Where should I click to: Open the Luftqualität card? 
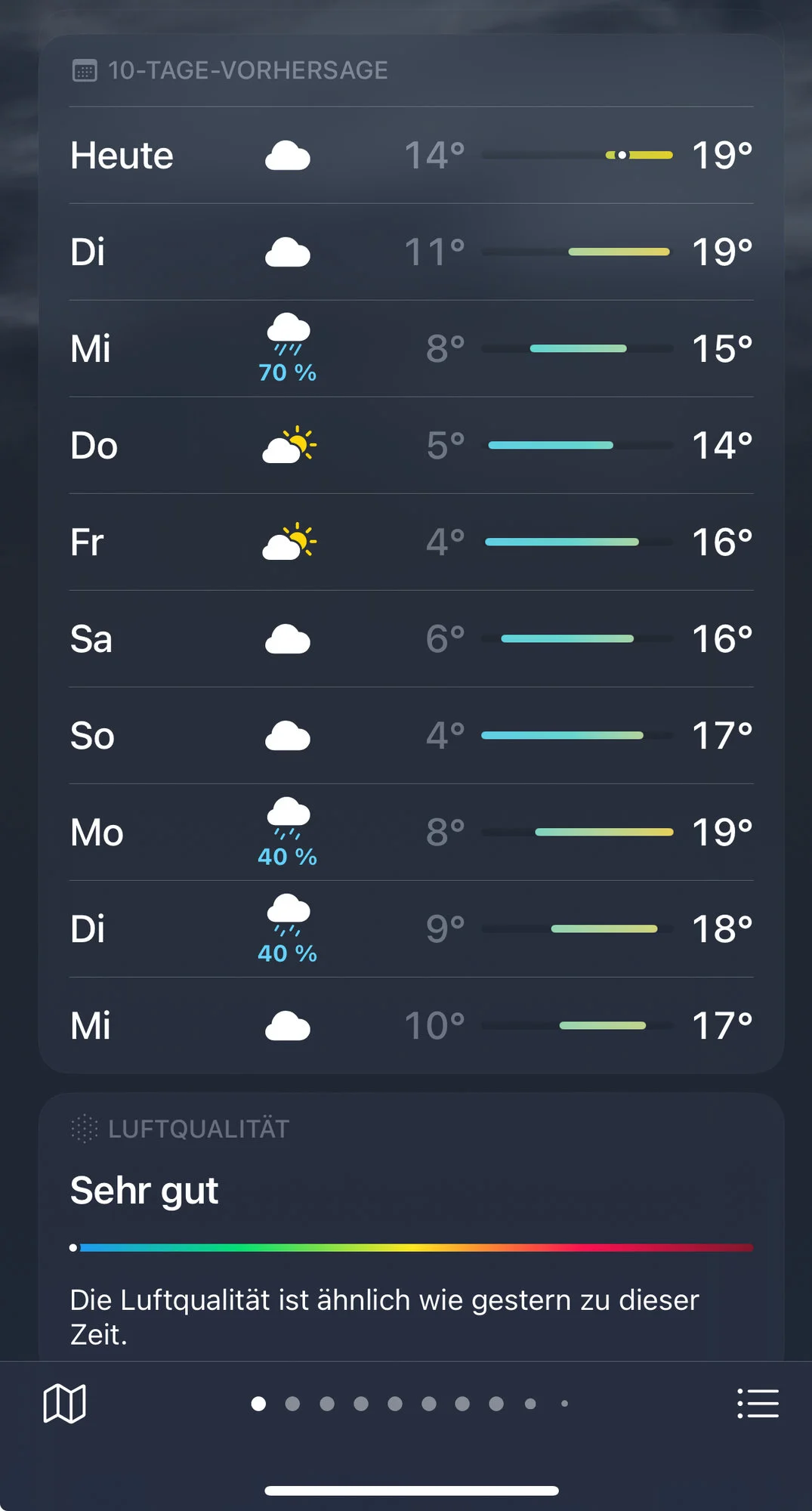click(x=411, y=1224)
